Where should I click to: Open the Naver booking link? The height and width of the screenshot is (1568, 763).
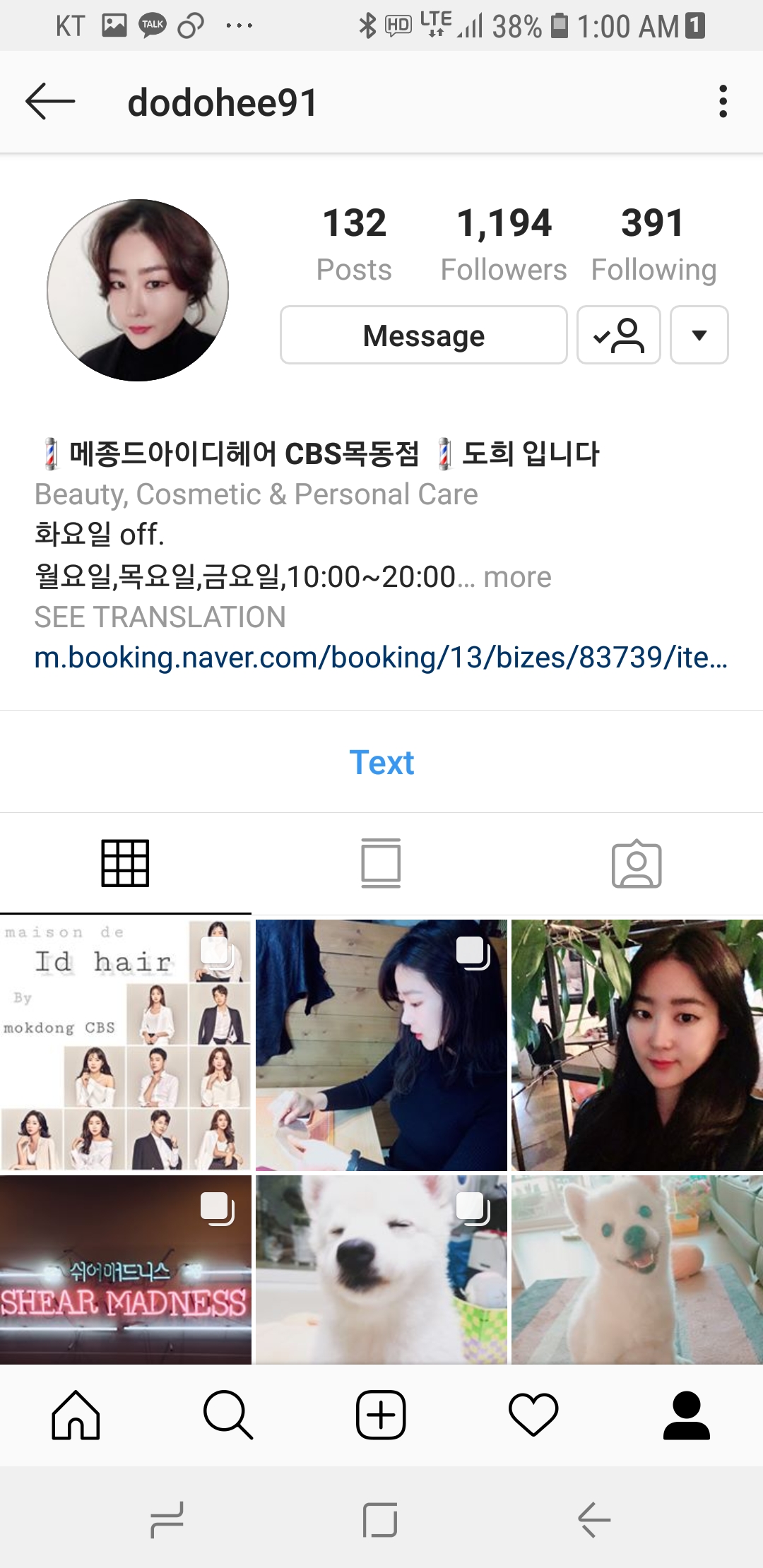pyautogui.click(x=380, y=658)
